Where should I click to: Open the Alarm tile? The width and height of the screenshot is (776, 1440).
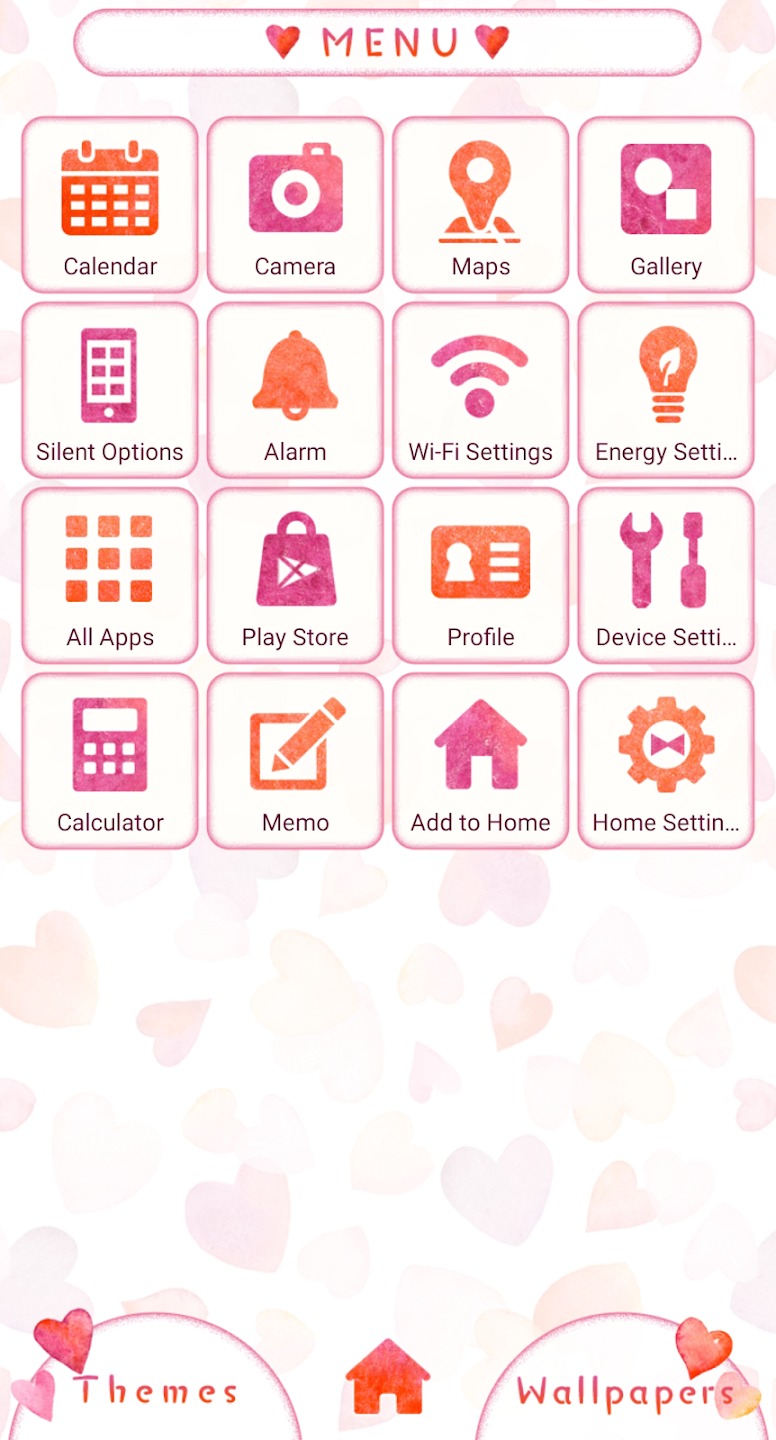[295, 390]
